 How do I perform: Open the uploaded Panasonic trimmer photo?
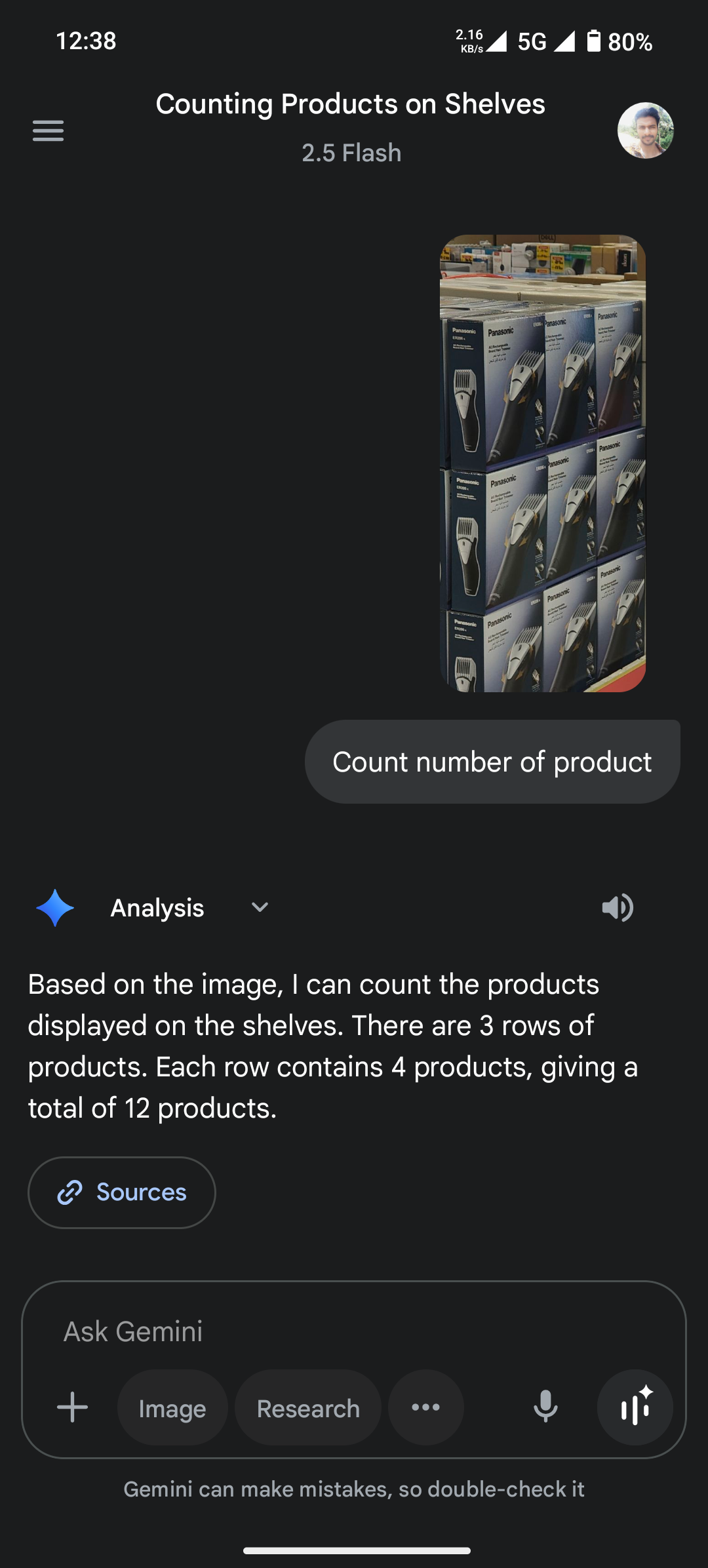pos(542,463)
